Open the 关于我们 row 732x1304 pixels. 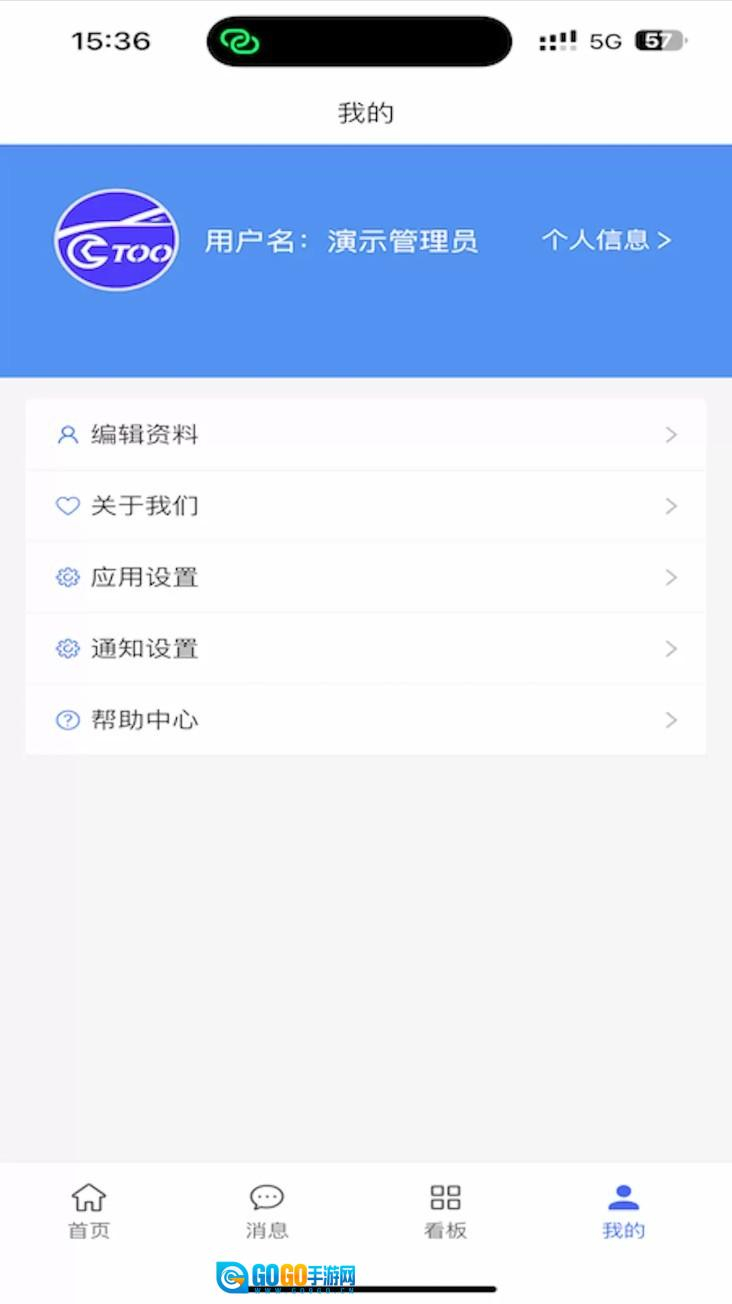click(x=365, y=506)
